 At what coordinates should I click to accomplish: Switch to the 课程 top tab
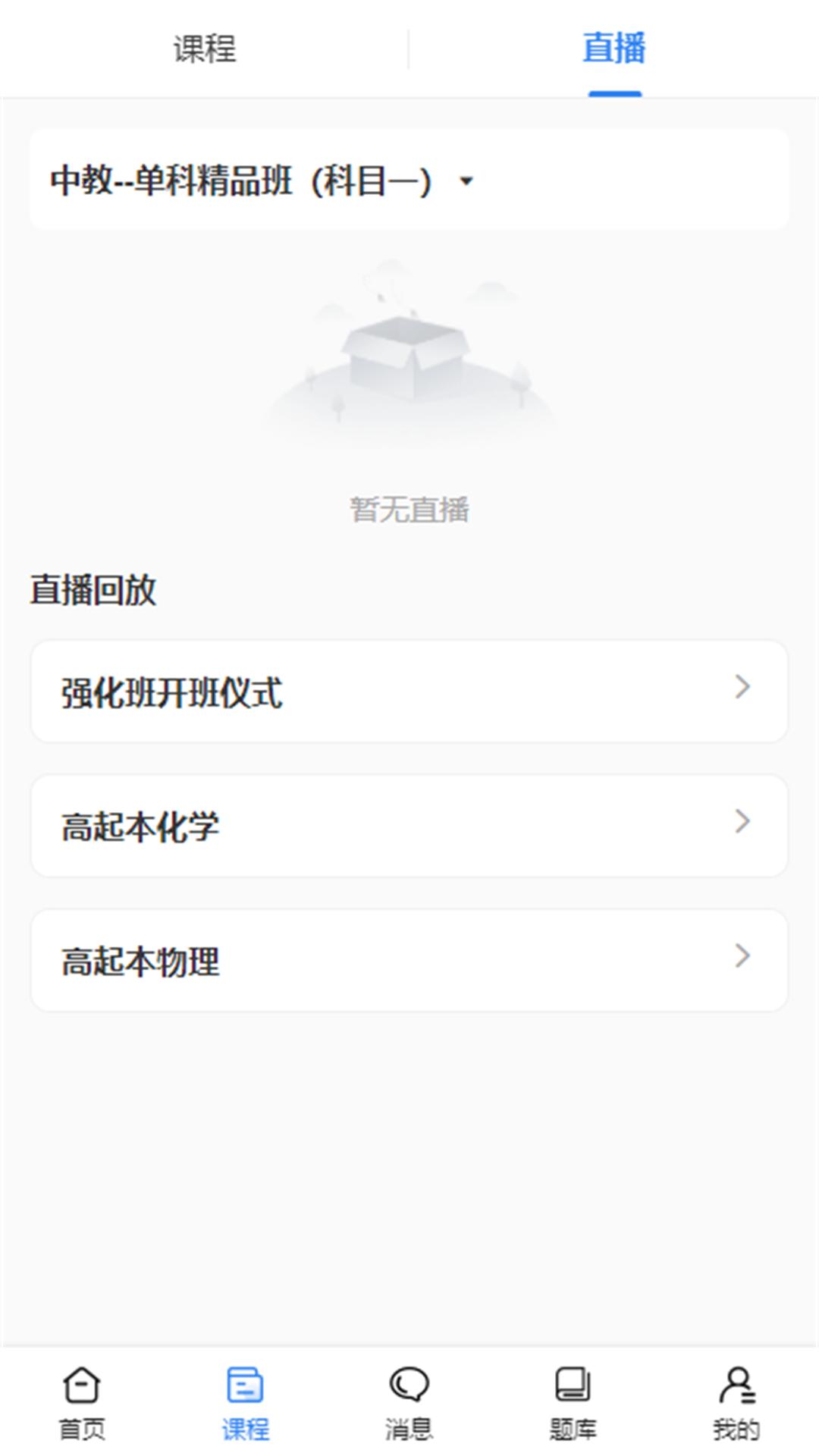click(x=205, y=49)
